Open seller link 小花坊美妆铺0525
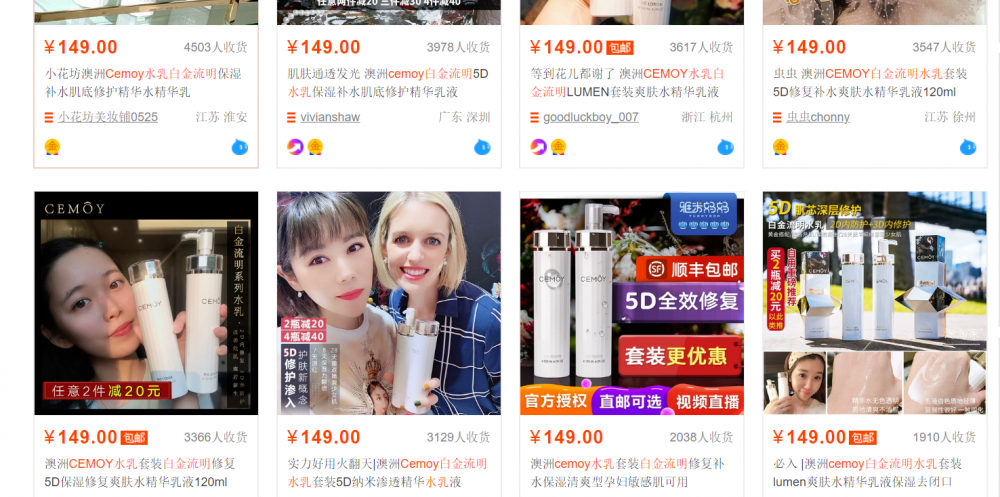This screenshot has width=1000, height=497. point(107,117)
